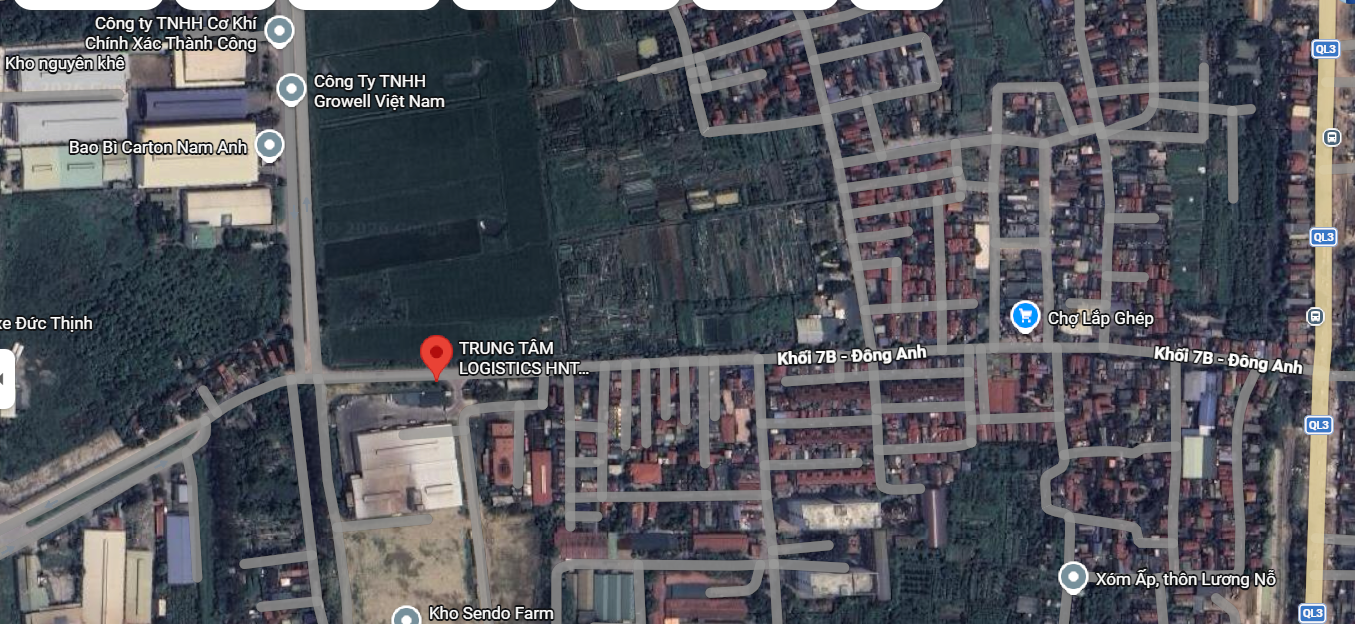Image resolution: width=1355 pixels, height=624 pixels.
Task: Open Chợ Lắp Ghép market marker
Action: (x=1024, y=317)
